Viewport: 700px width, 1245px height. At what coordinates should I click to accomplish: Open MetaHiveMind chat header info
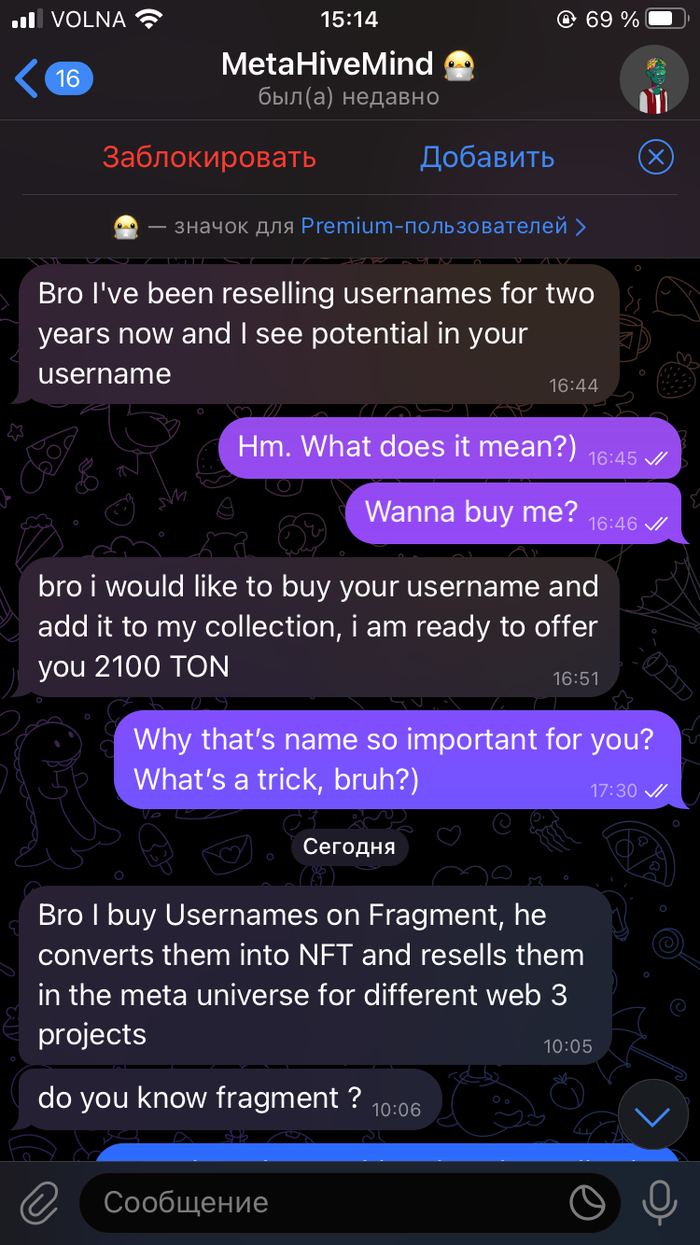[347, 78]
